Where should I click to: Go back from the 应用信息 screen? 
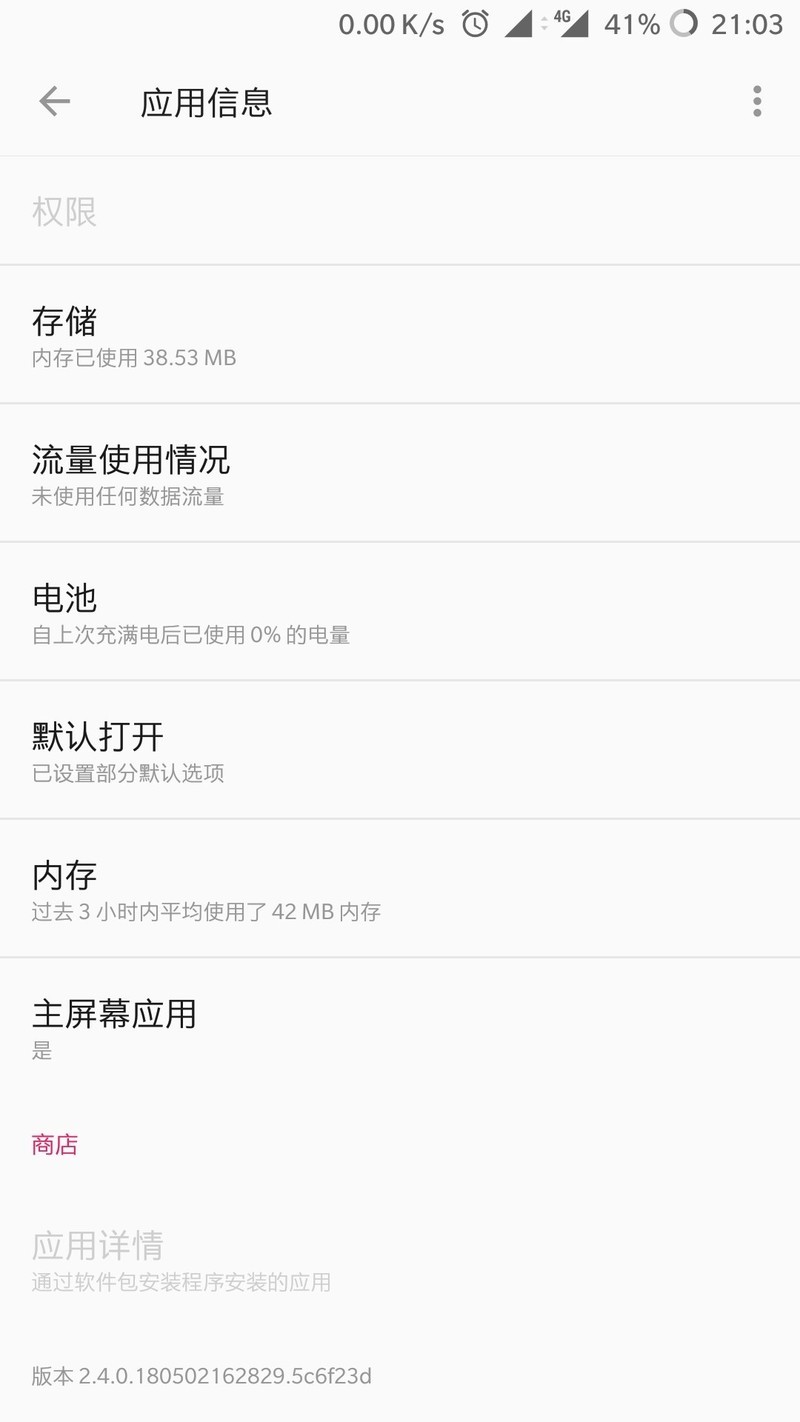[55, 101]
